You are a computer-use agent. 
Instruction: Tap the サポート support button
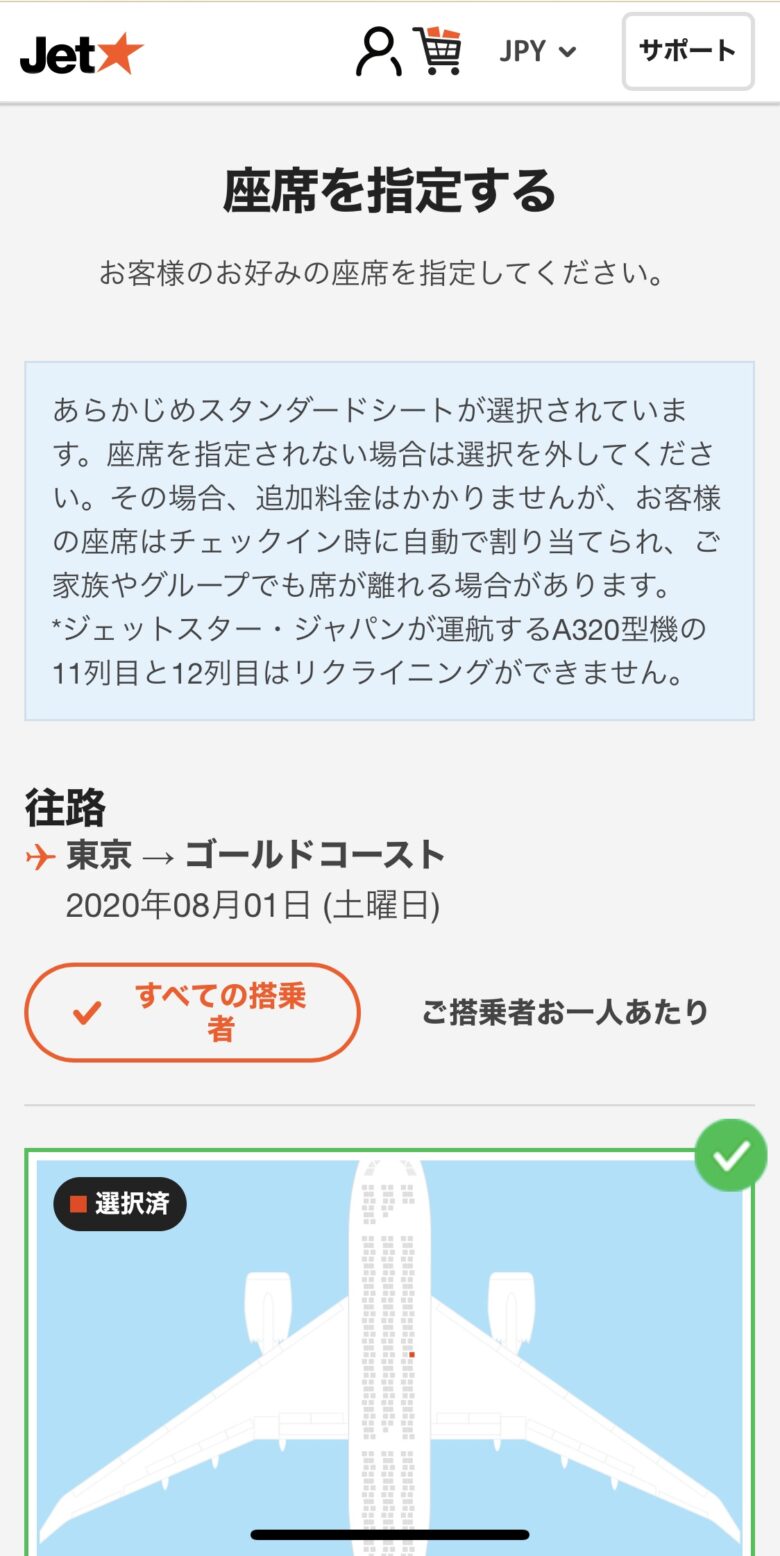pyautogui.click(x=688, y=51)
